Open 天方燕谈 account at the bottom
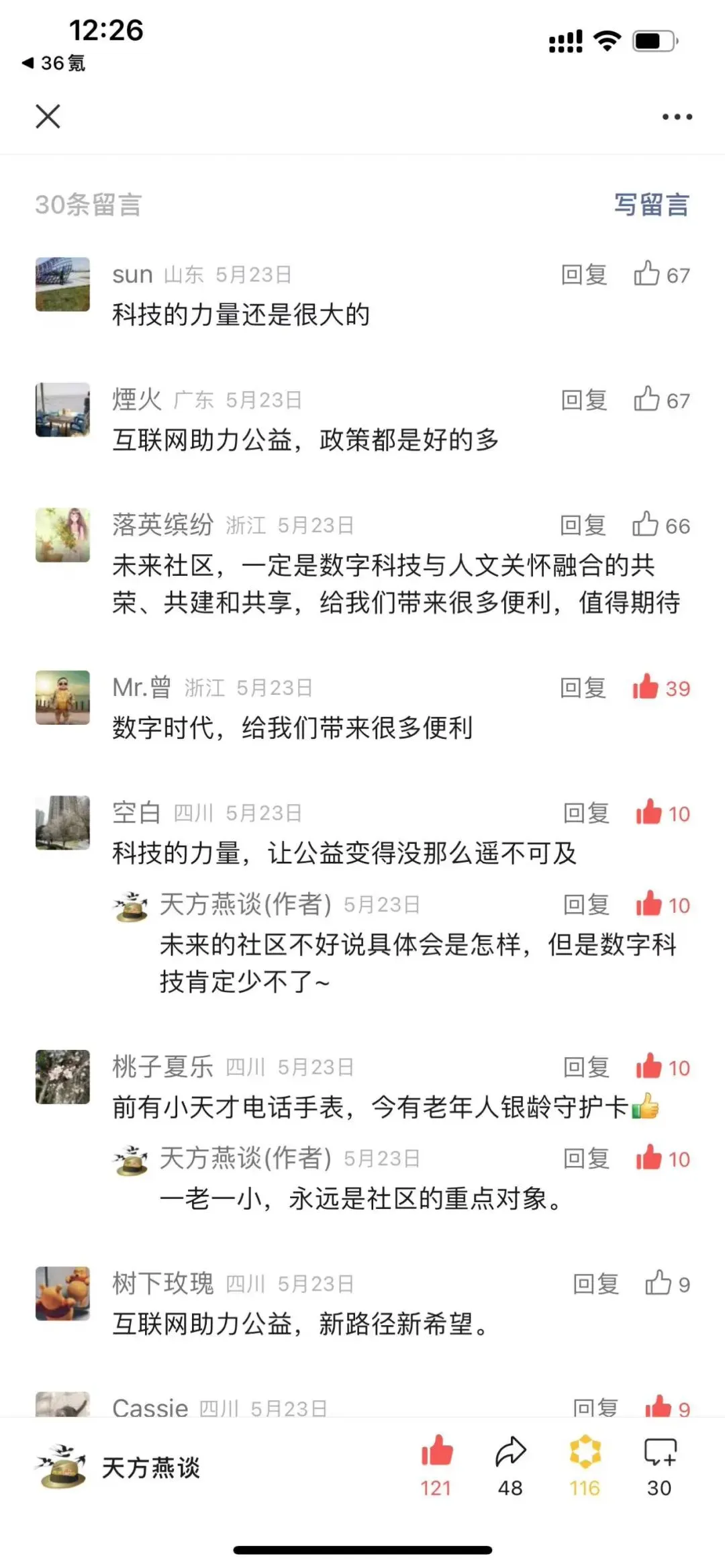Viewport: 725px width, 1568px height. (118, 1467)
